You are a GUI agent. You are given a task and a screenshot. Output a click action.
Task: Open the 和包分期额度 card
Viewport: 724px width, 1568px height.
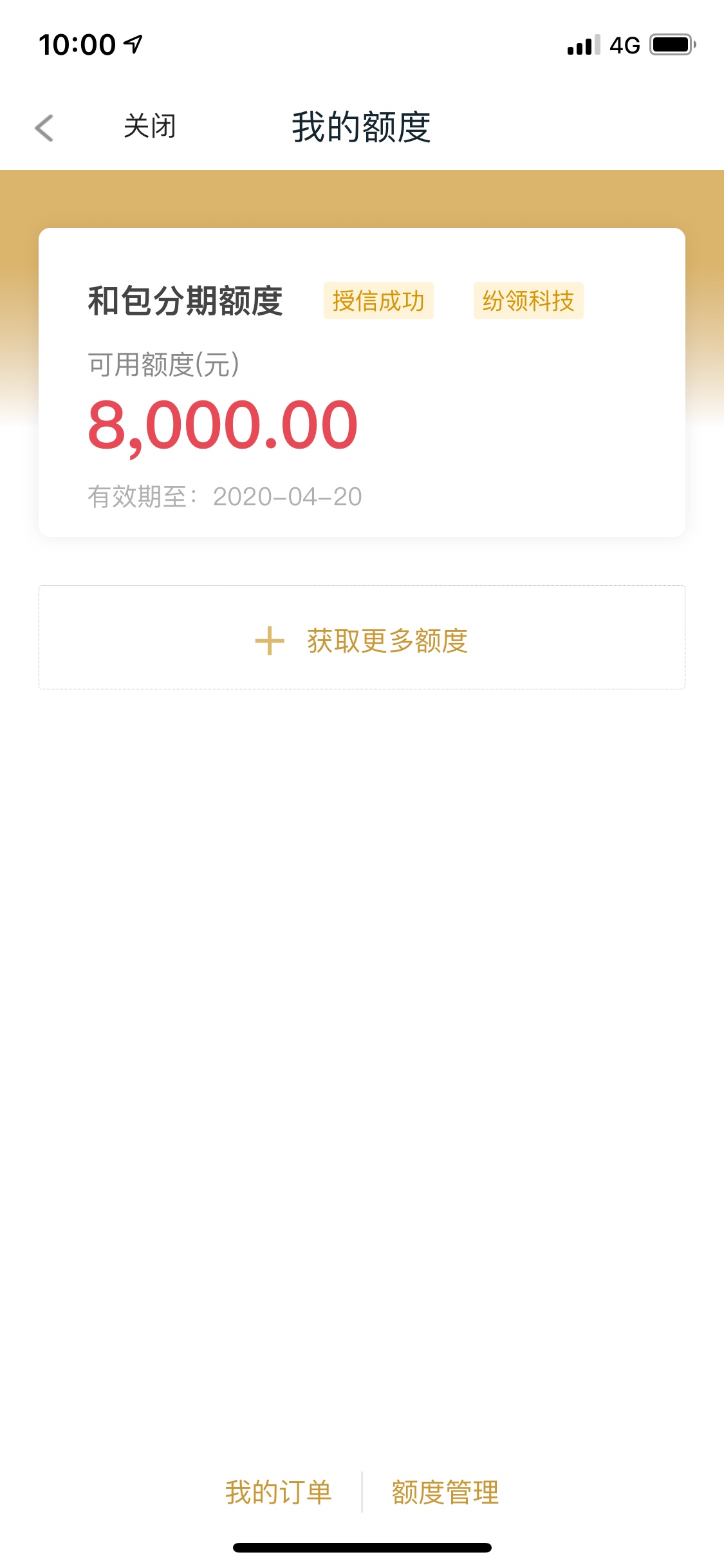(x=362, y=382)
